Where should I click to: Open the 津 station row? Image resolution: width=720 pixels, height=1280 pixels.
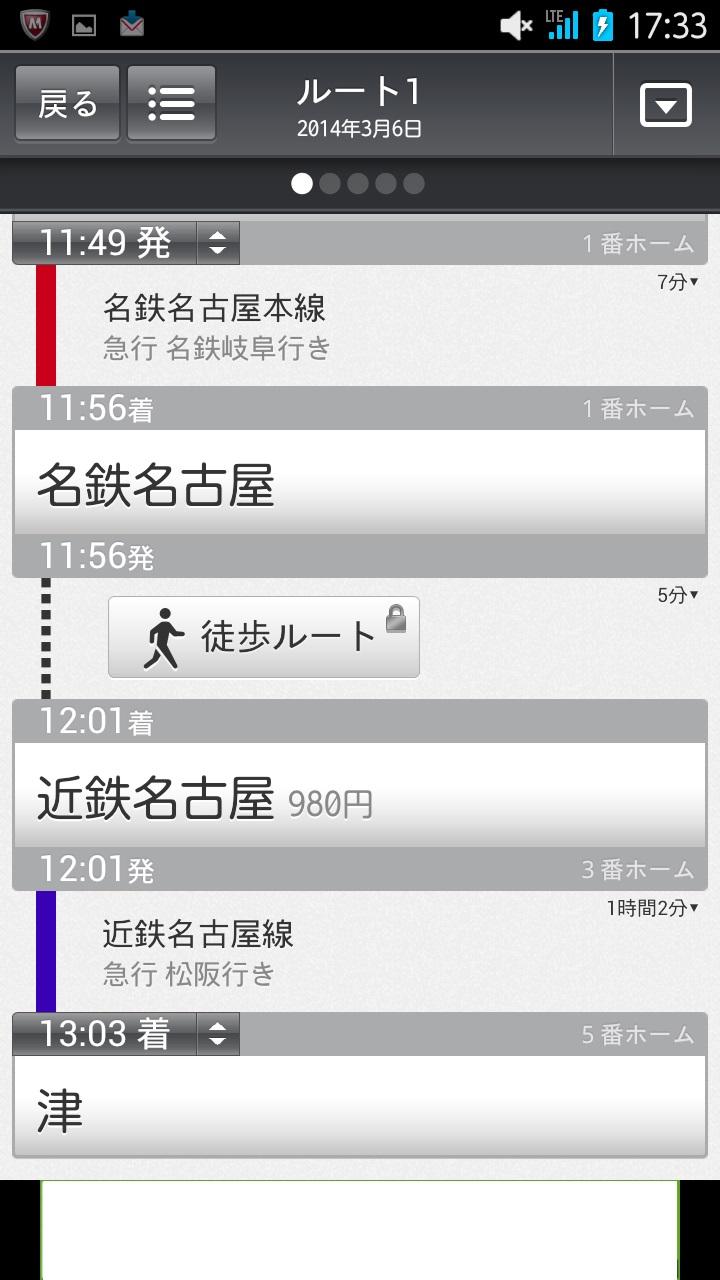click(360, 1107)
